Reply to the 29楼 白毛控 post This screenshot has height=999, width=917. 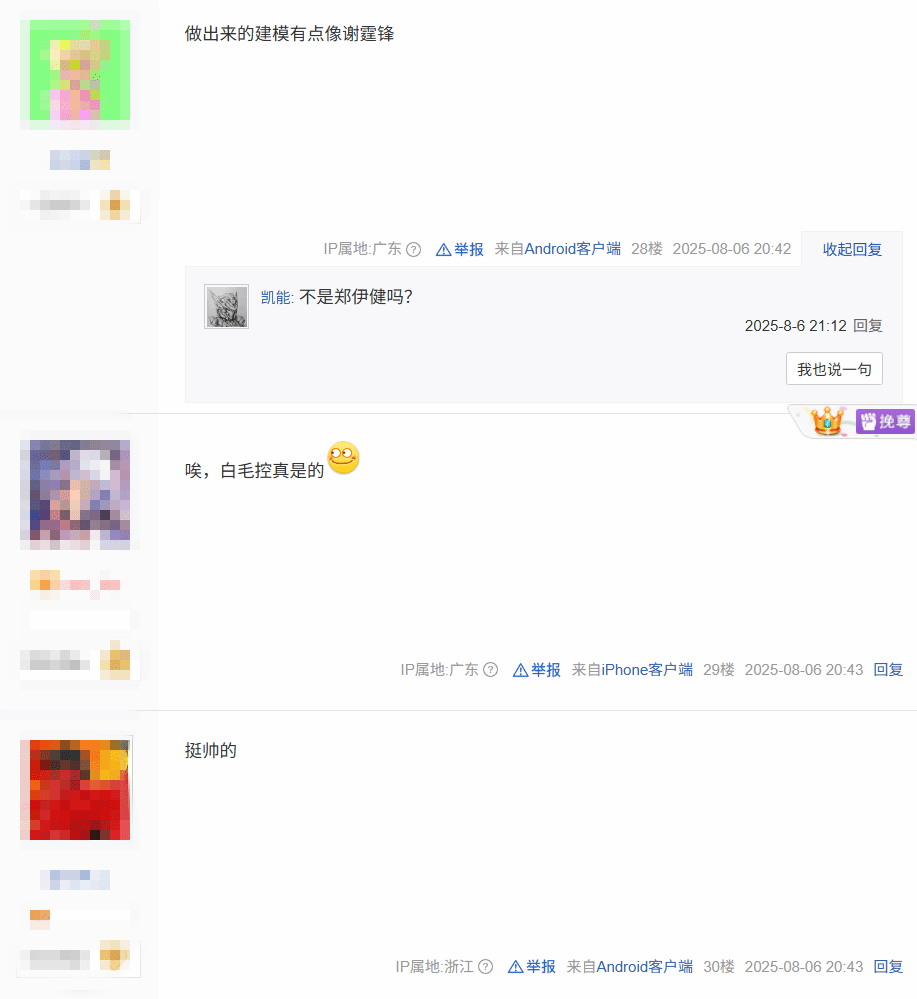click(x=888, y=670)
